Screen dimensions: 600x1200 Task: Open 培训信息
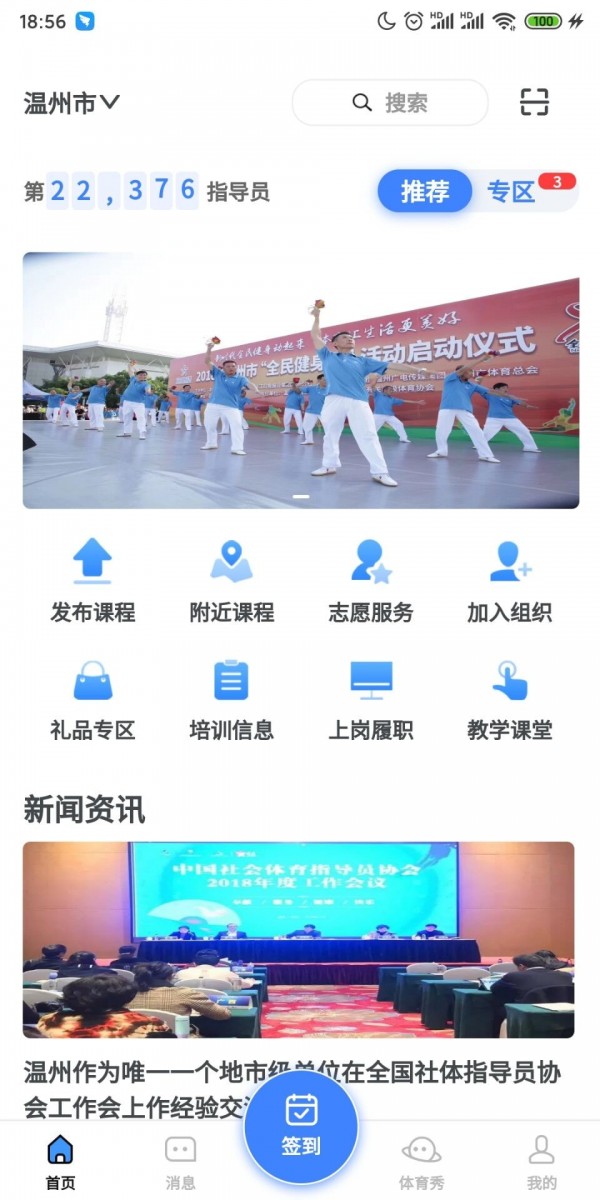pos(232,699)
